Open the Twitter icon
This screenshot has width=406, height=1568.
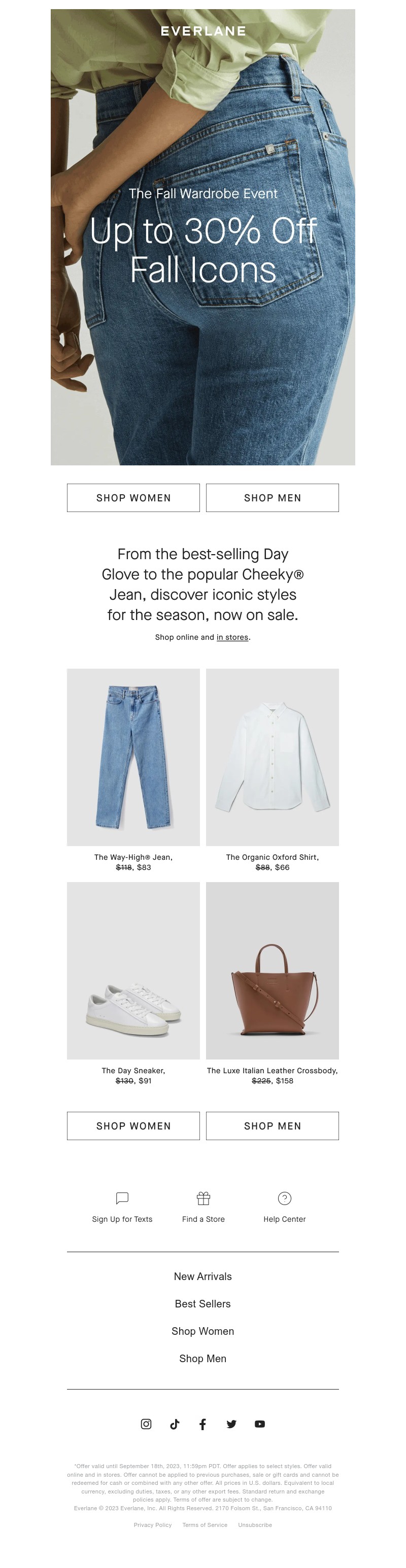231,1423
